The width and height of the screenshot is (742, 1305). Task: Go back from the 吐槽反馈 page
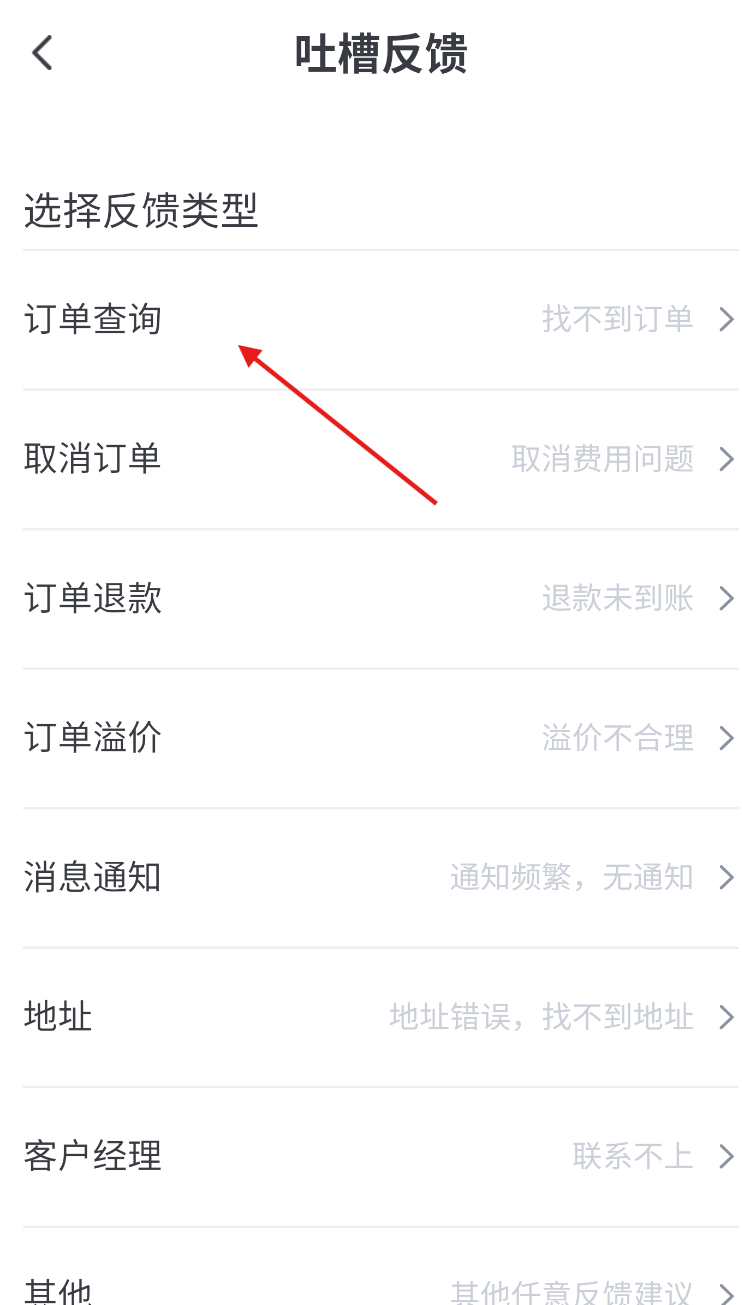point(42,53)
